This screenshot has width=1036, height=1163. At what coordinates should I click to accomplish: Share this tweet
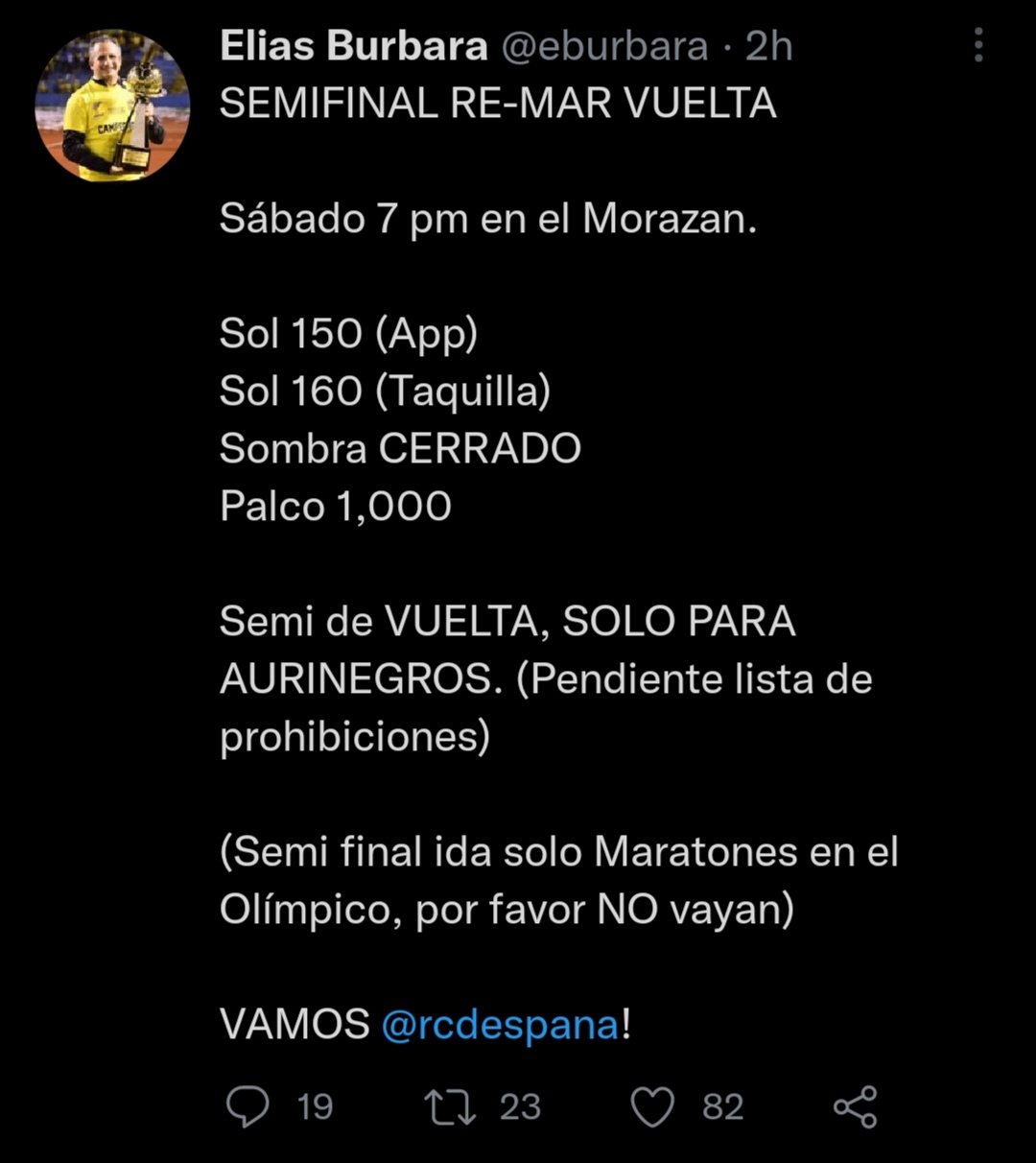pos(855,1106)
